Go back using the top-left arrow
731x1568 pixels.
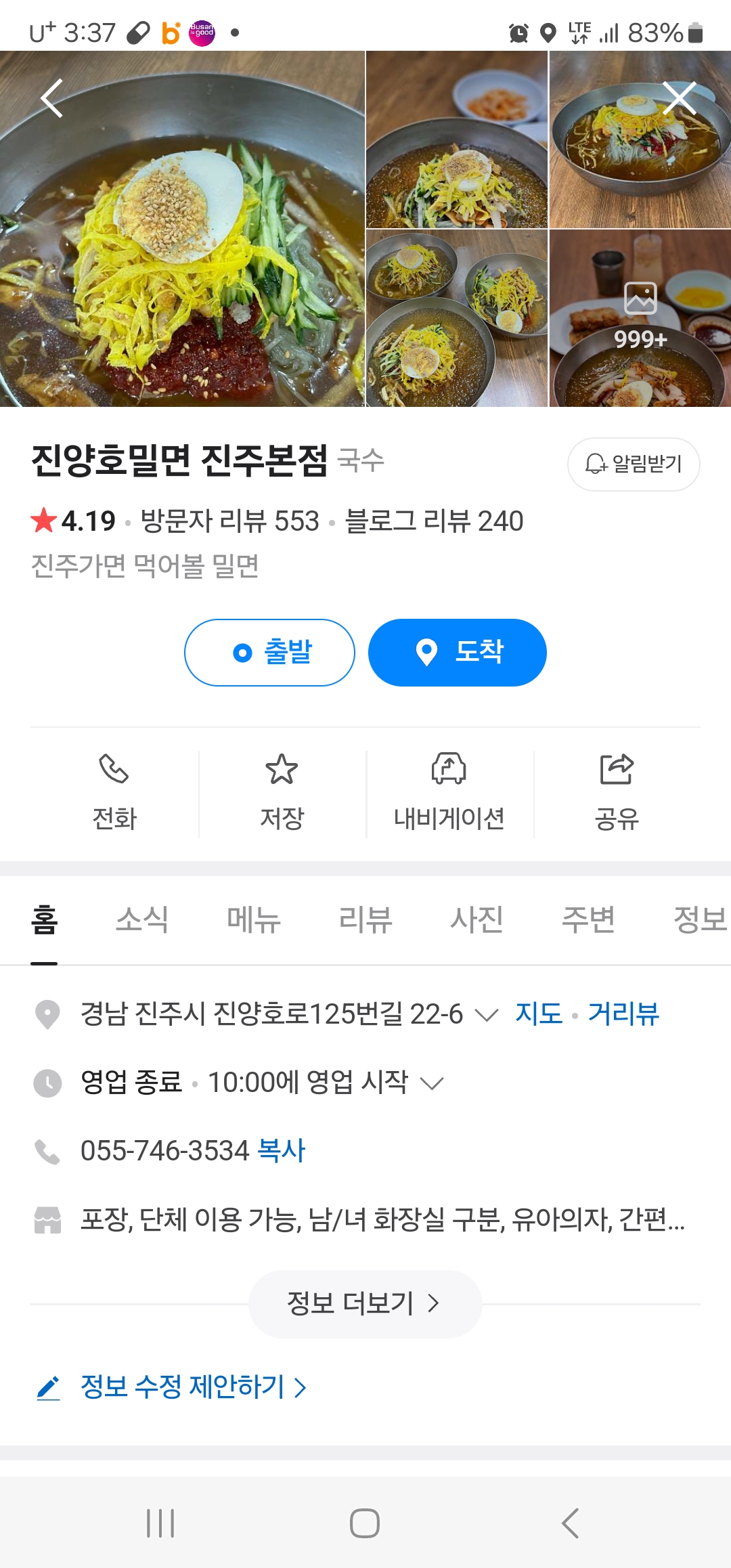coord(51,98)
